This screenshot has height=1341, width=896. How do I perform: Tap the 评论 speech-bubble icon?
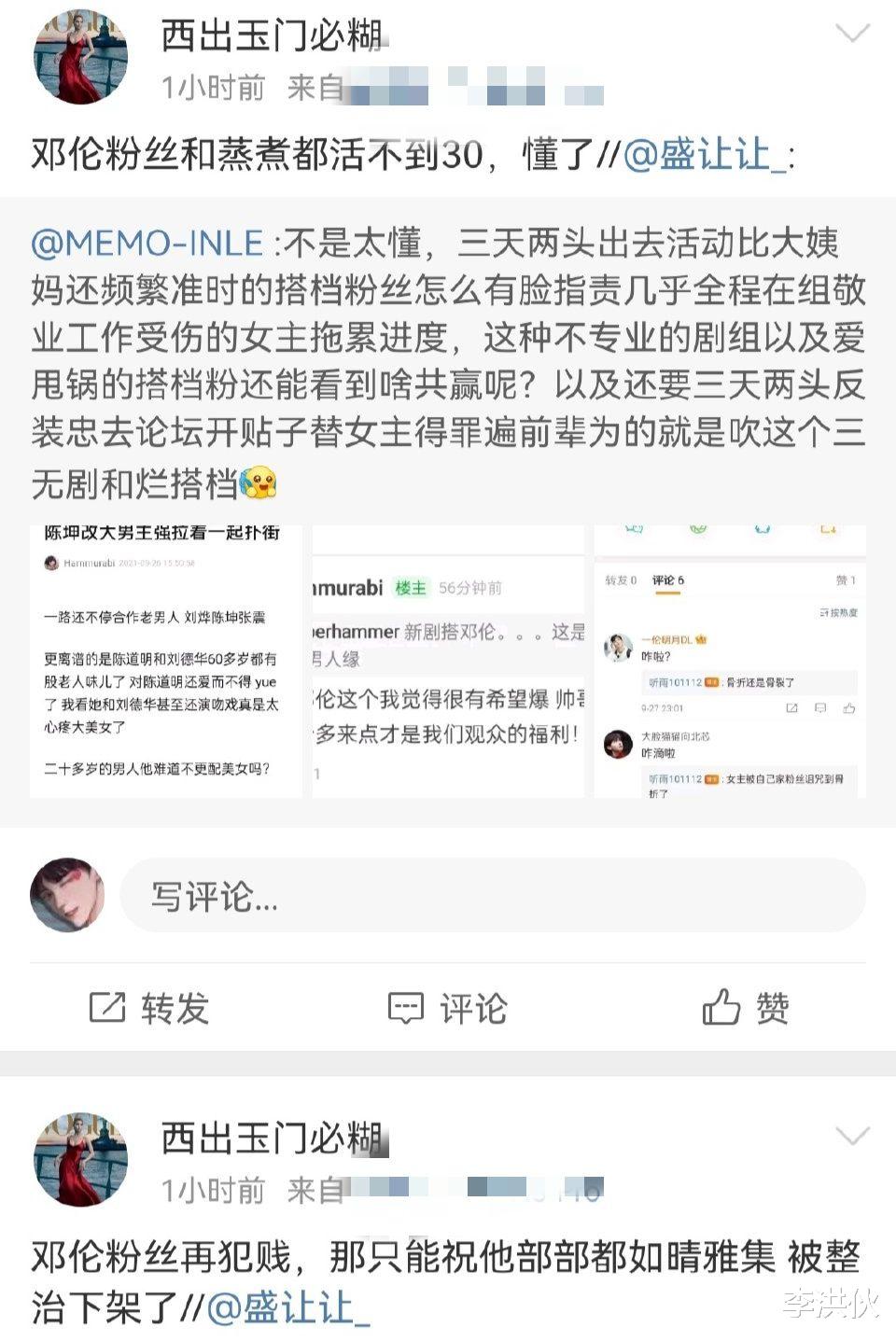pos(405,1006)
